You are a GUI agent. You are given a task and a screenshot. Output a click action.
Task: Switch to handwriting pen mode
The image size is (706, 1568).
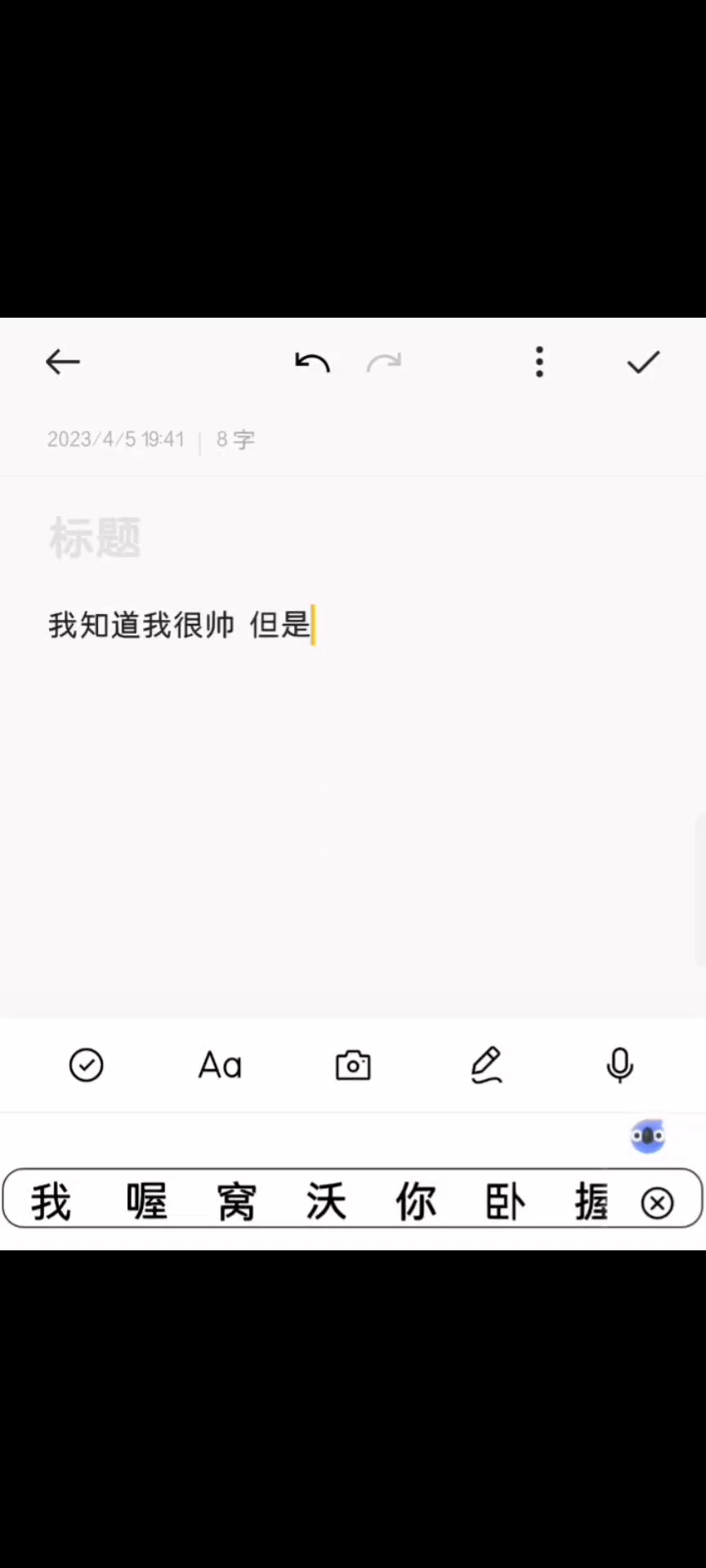(486, 1065)
